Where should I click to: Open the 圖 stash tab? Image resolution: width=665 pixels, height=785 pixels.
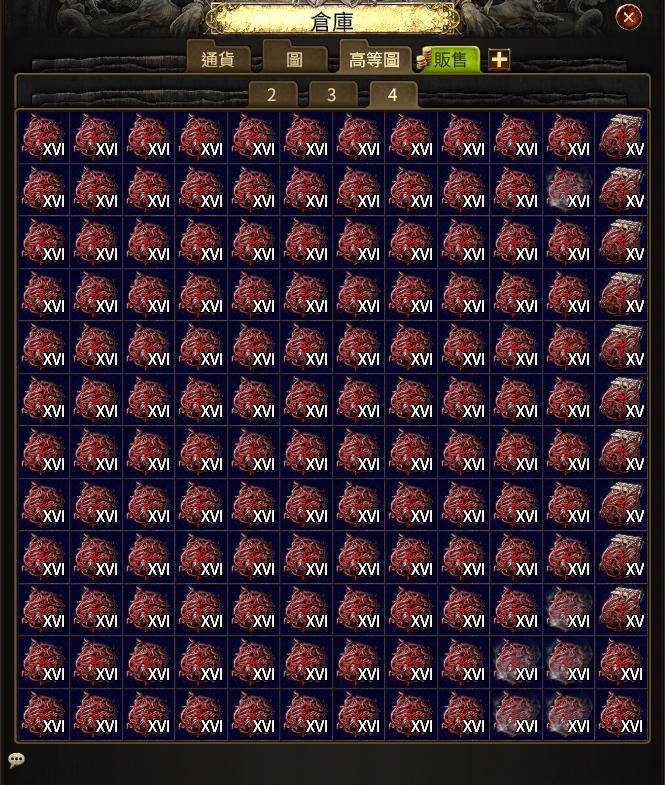tap(295, 59)
